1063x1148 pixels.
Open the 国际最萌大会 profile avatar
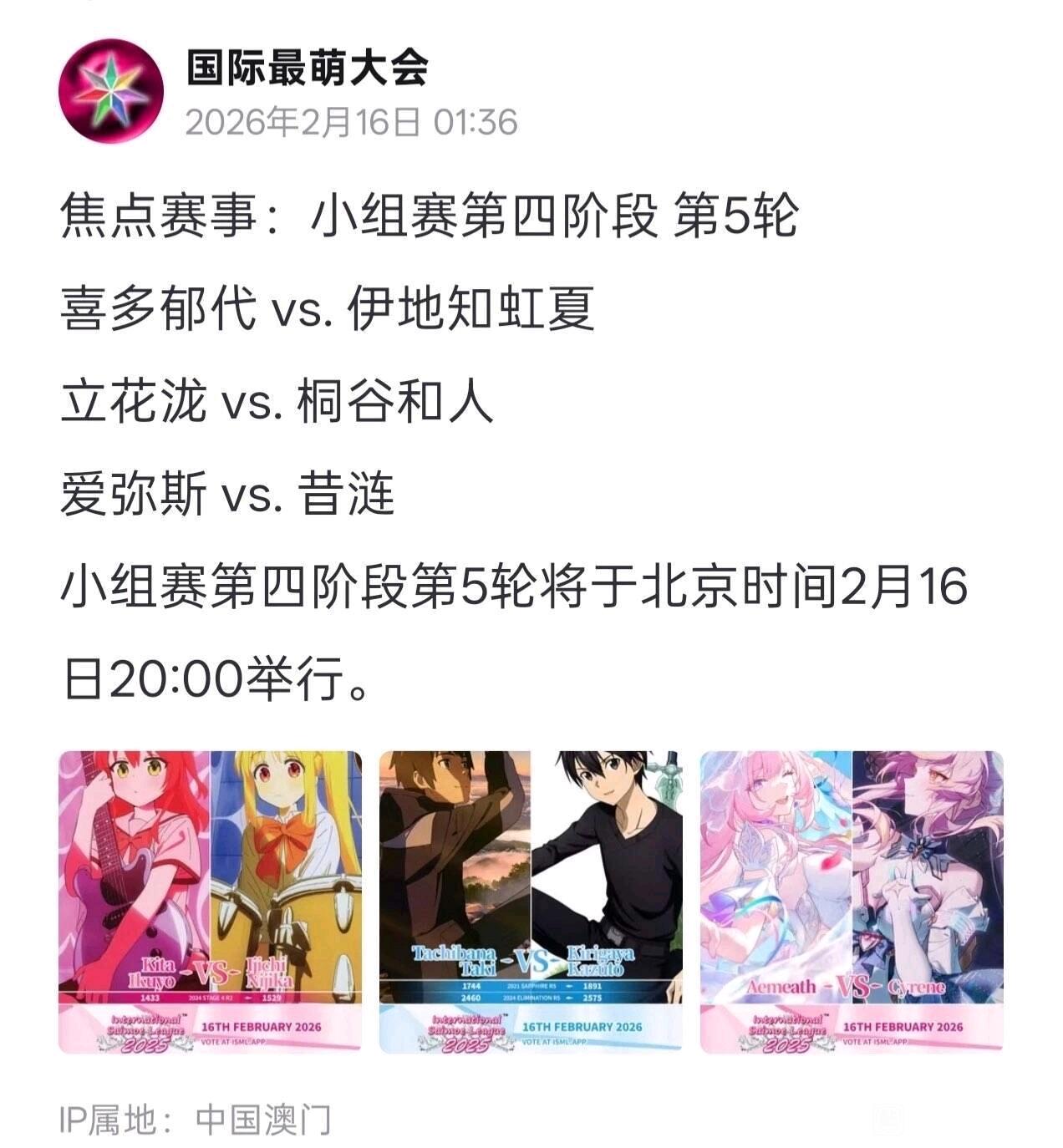[110, 90]
